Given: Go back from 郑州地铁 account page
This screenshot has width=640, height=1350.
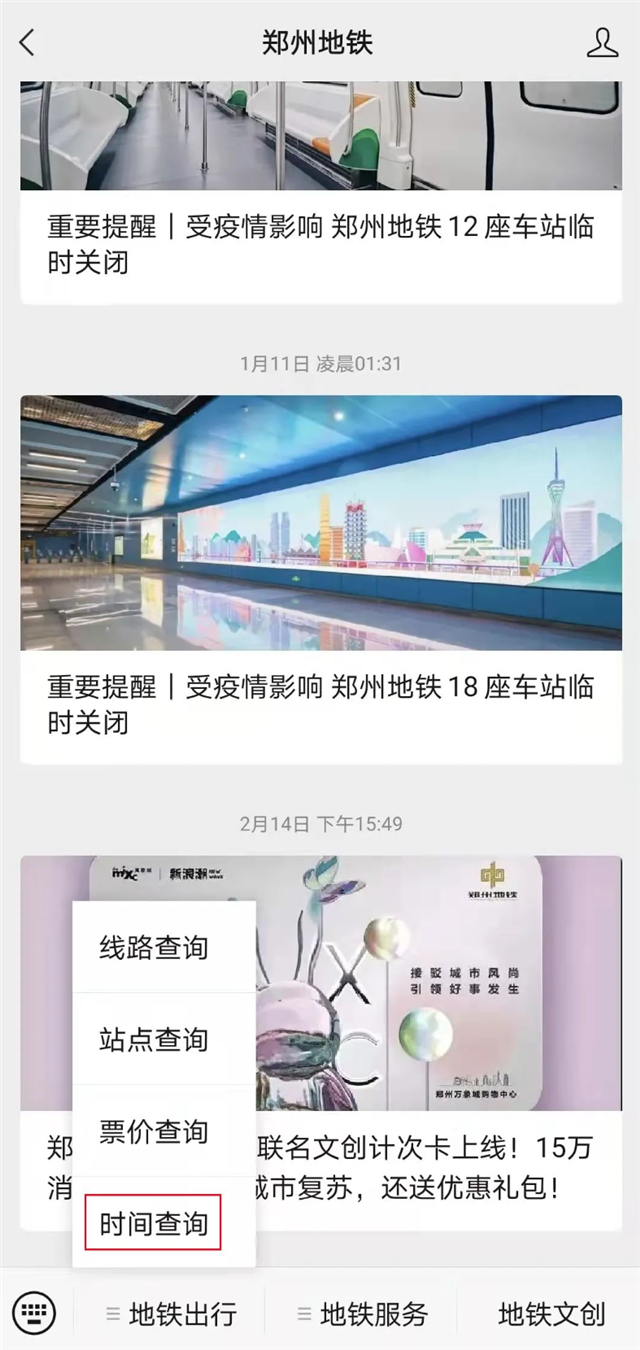Looking at the screenshot, I should click(x=27, y=42).
